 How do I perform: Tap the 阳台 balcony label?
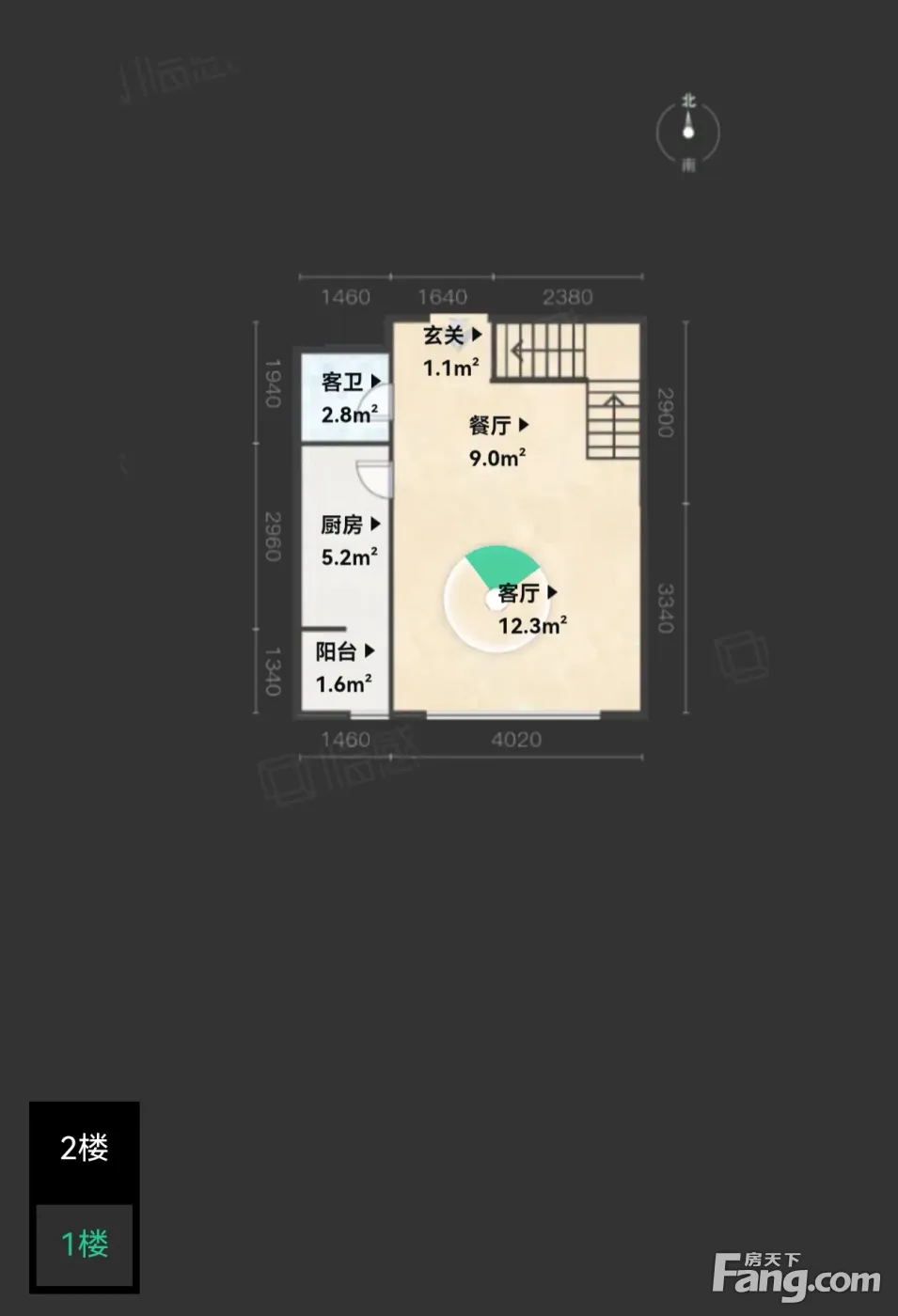pyautogui.click(x=345, y=651)
